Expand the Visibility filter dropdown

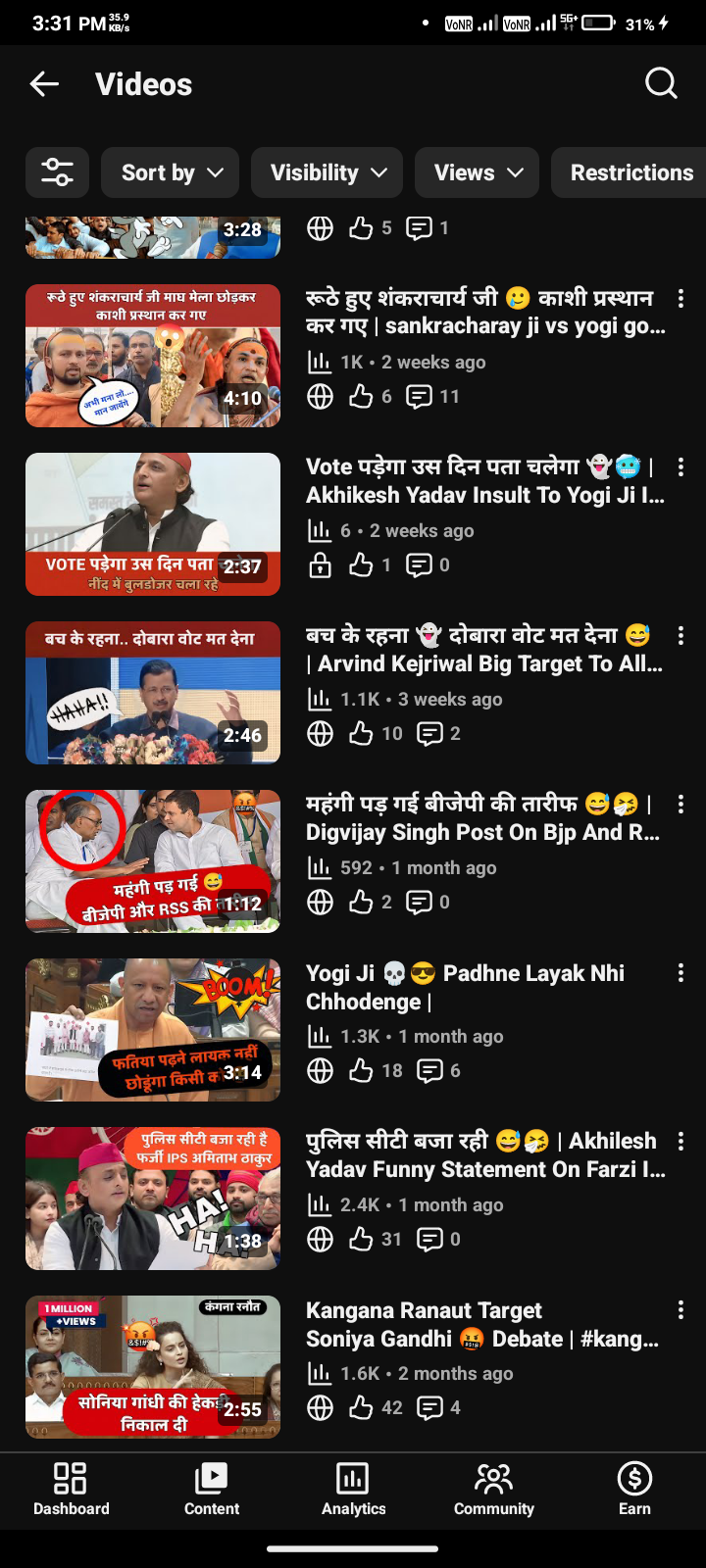(x=328, y=172)
